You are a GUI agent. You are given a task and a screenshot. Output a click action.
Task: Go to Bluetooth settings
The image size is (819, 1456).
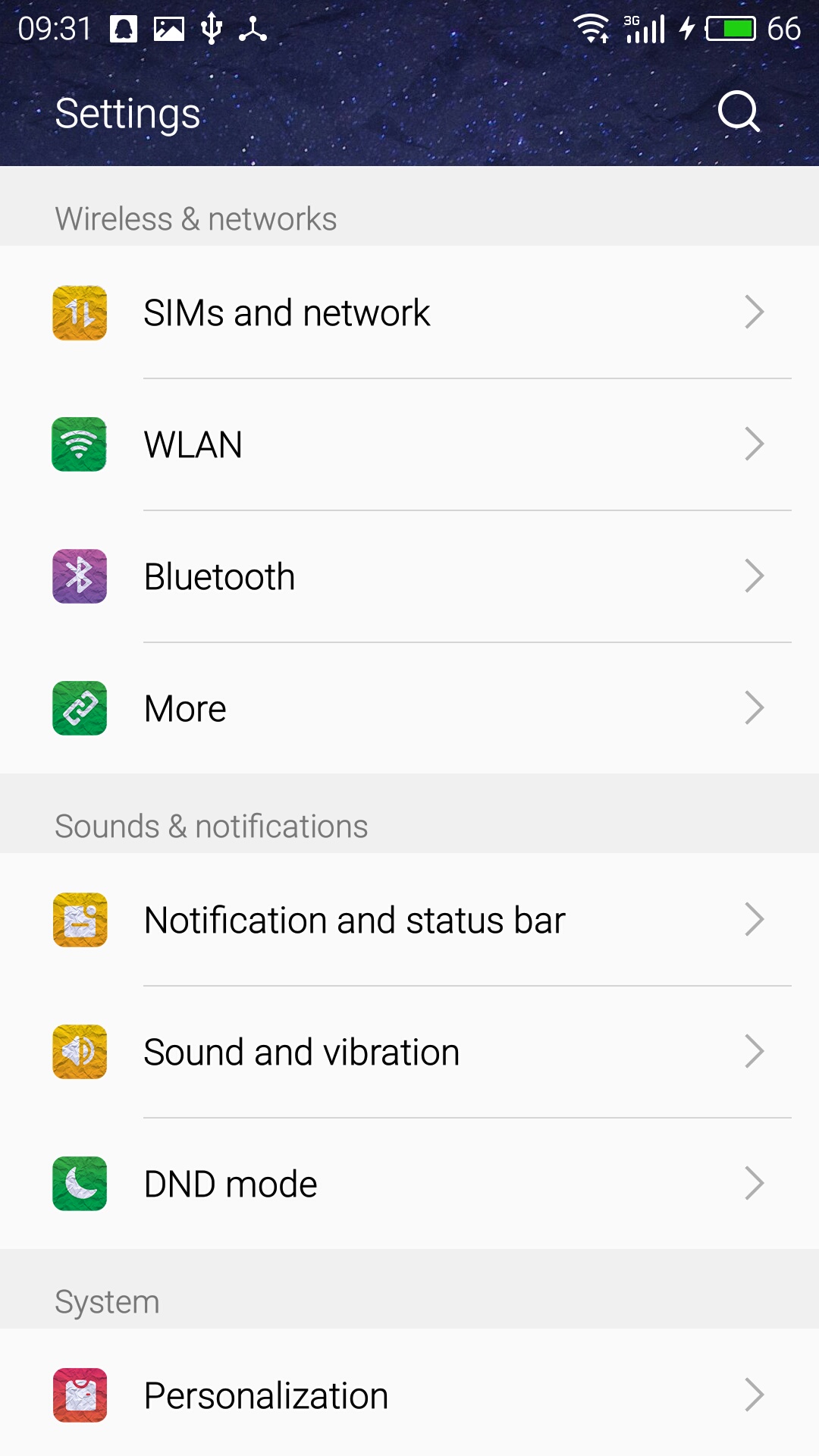click(409, 576)
